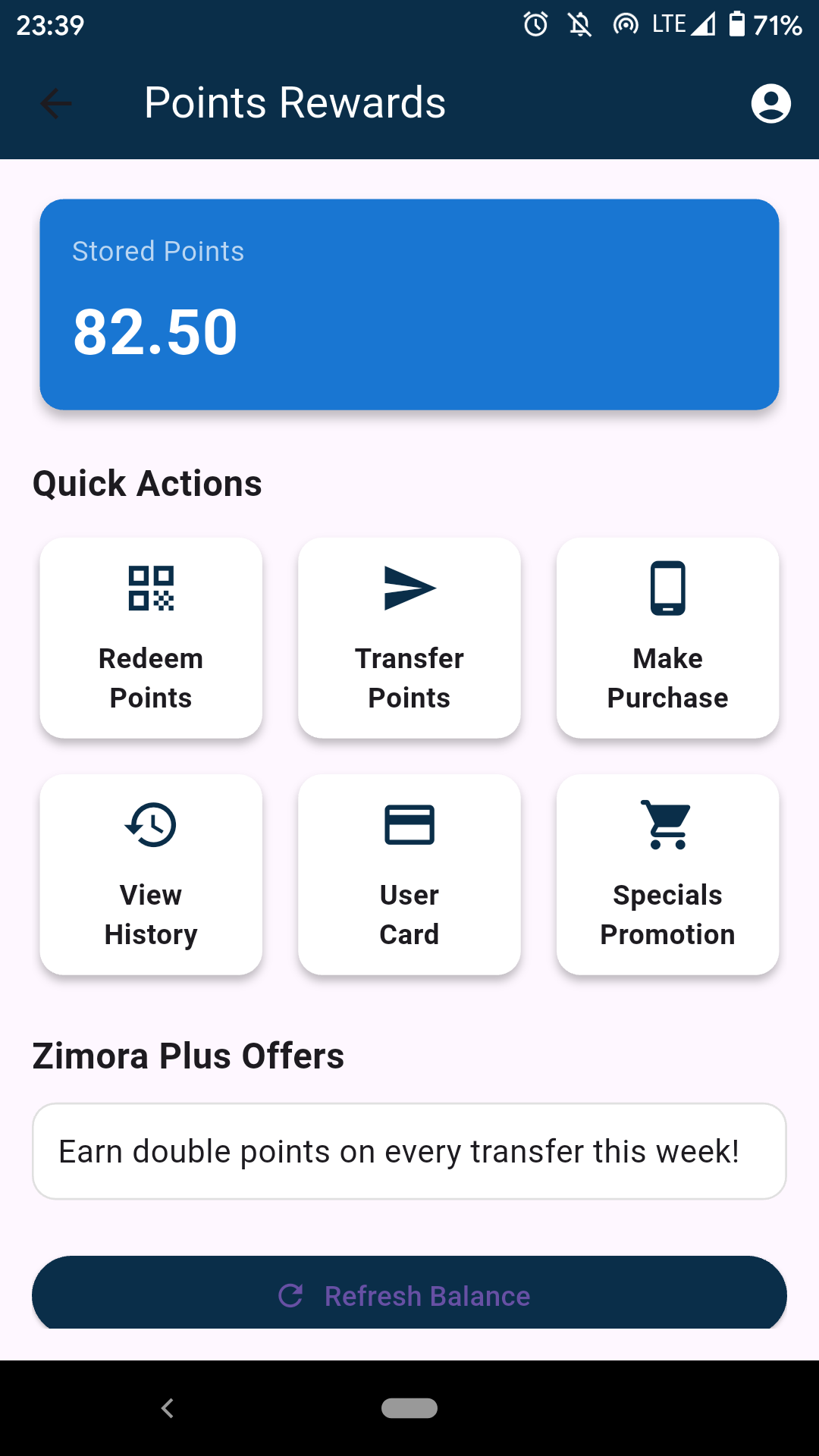Image resolution: width=819 pixels, height=1456 pixels.
Task: Open the profile account icon
Action: tap(770, 103)
